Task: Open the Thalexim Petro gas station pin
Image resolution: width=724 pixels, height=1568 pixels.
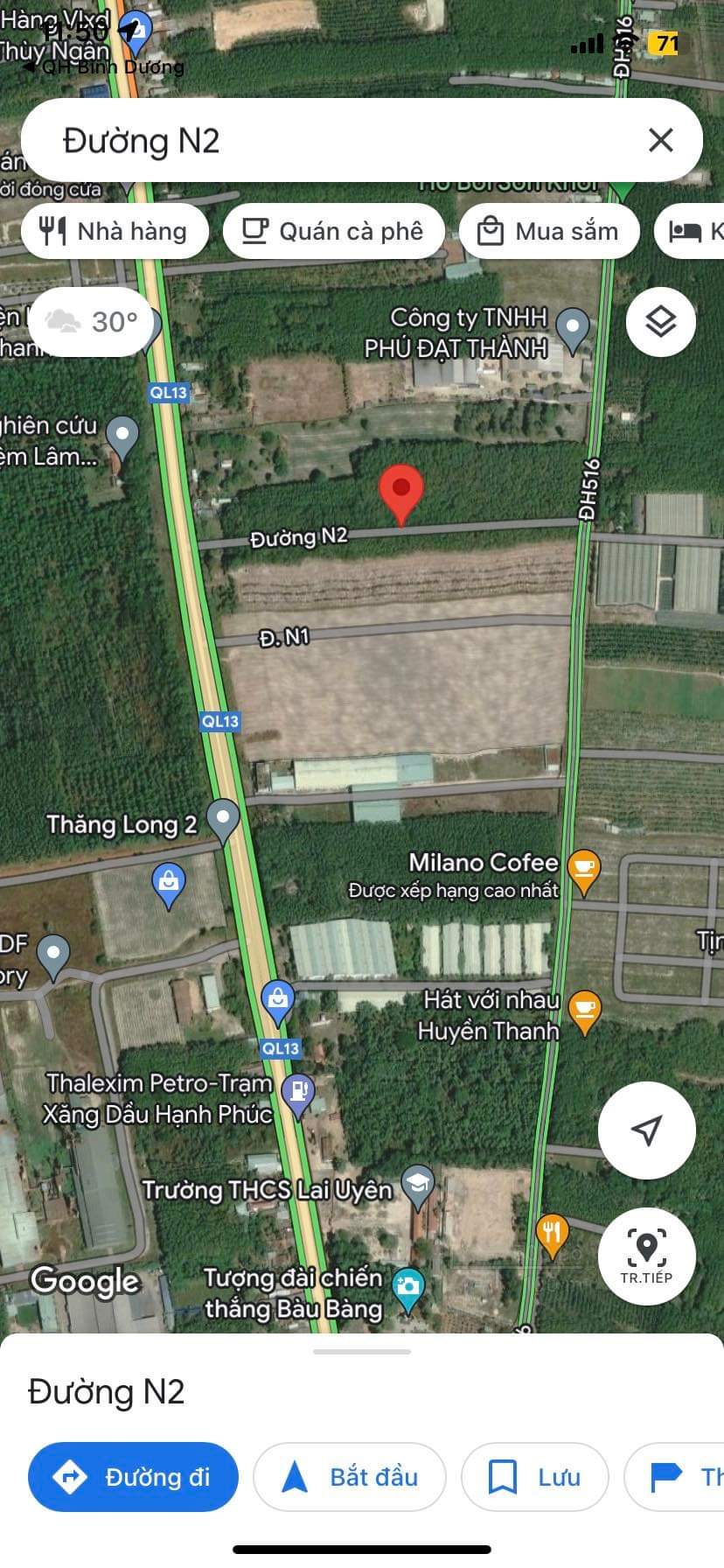Action: [x=299, y=1096]
